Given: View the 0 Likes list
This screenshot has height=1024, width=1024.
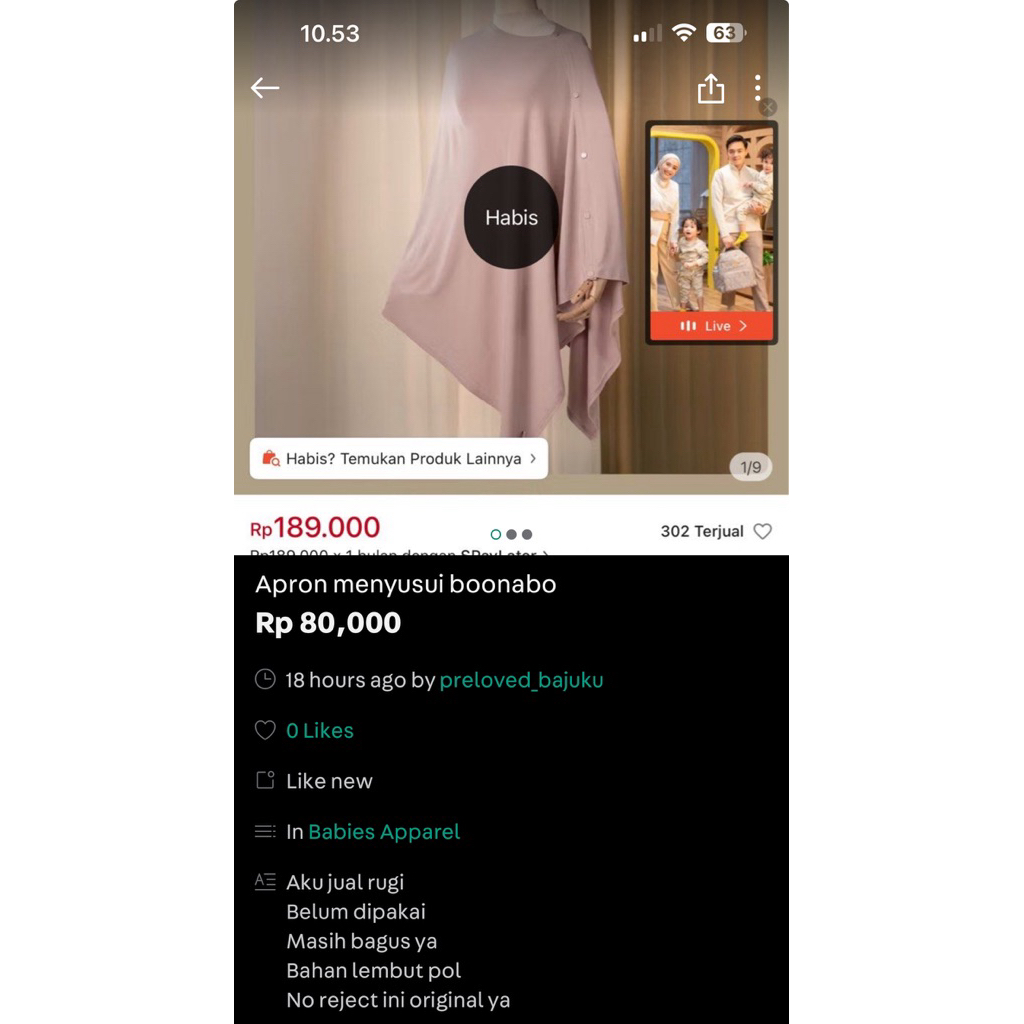Looking at the screenshot, I should (319, 731).
